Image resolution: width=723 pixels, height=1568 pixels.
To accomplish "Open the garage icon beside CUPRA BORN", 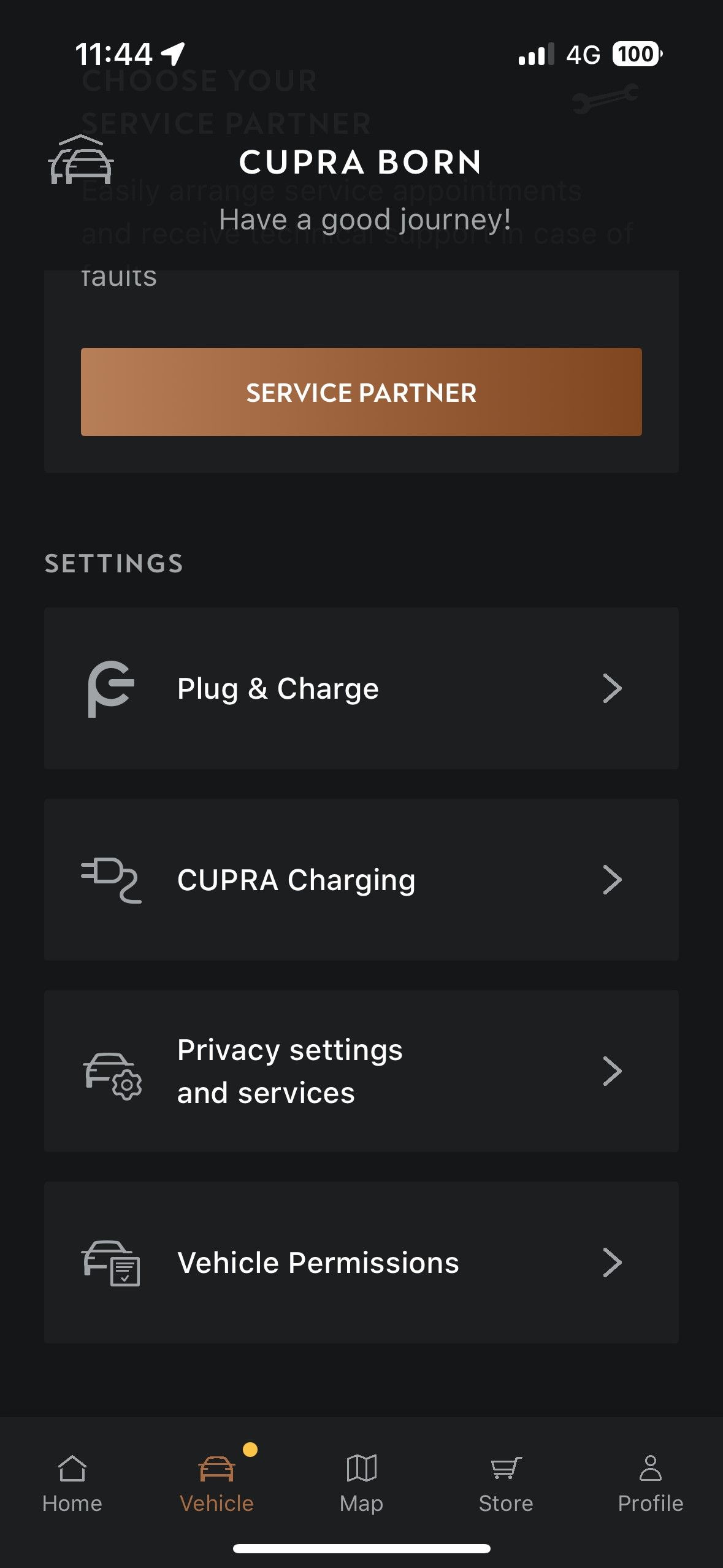I will (81, 159).
